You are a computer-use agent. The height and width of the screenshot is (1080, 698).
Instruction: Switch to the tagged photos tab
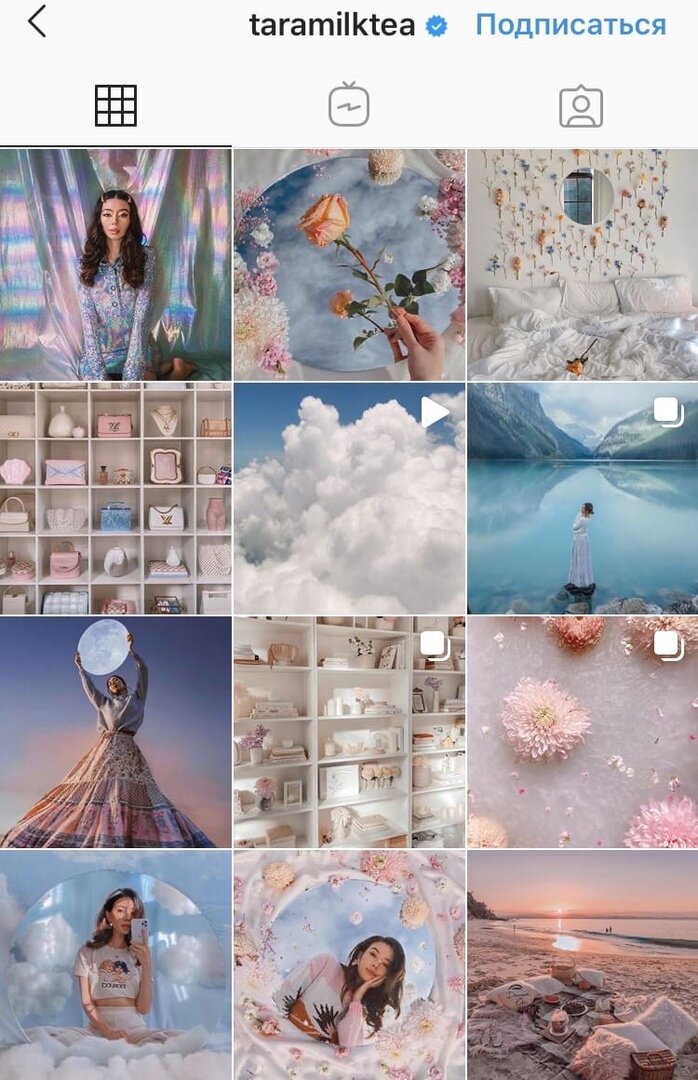point(581,106)
